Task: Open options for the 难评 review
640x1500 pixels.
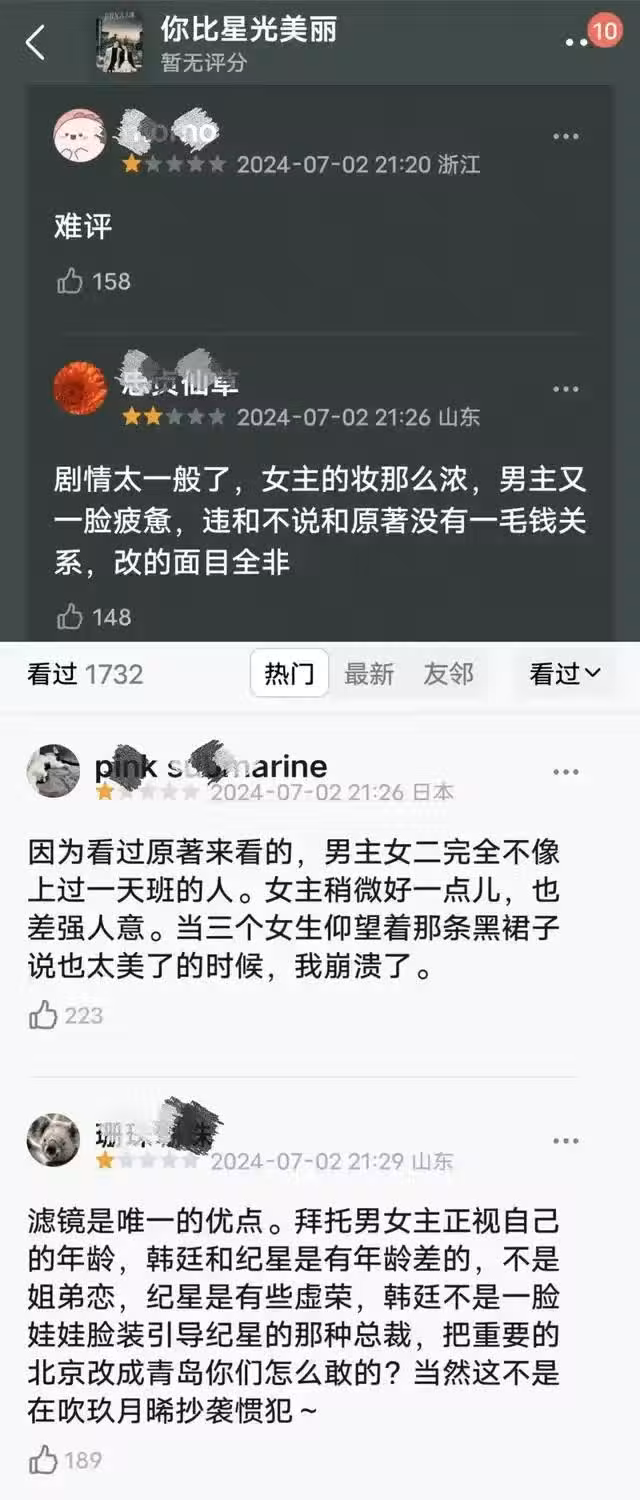Action: [566, 137]
